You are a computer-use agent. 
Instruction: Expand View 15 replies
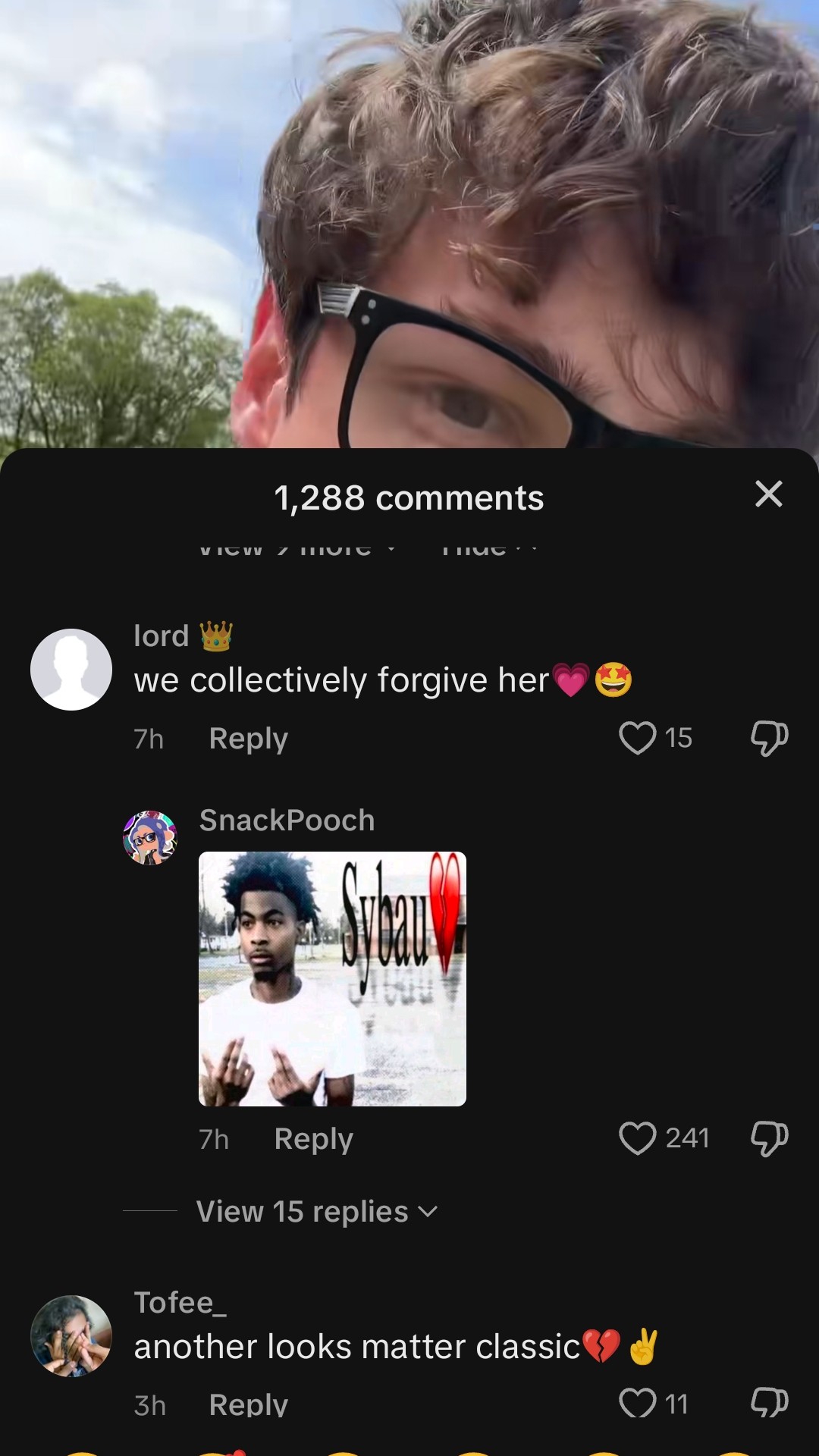point(317,1211)
